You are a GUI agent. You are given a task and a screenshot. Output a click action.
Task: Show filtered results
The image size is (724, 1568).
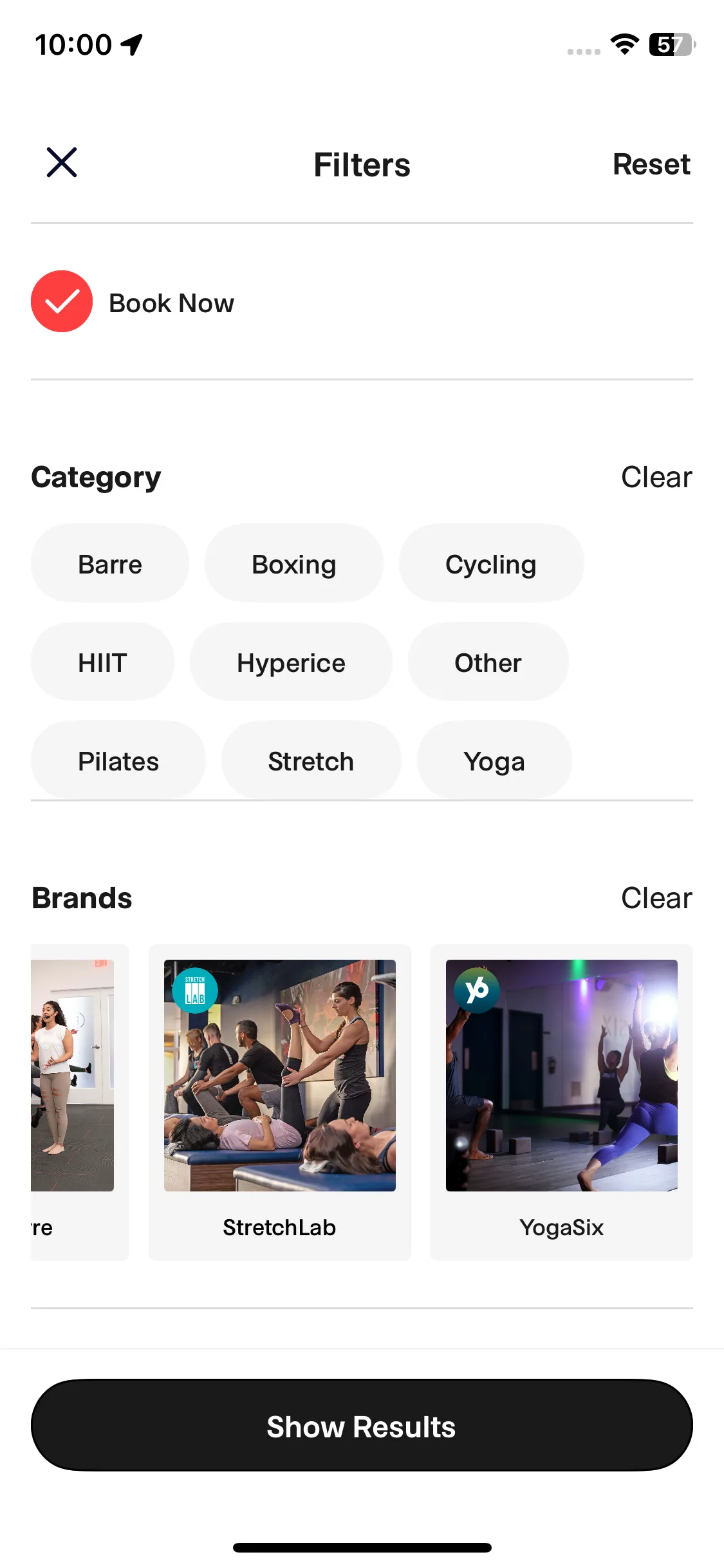tap(362, 1426)
